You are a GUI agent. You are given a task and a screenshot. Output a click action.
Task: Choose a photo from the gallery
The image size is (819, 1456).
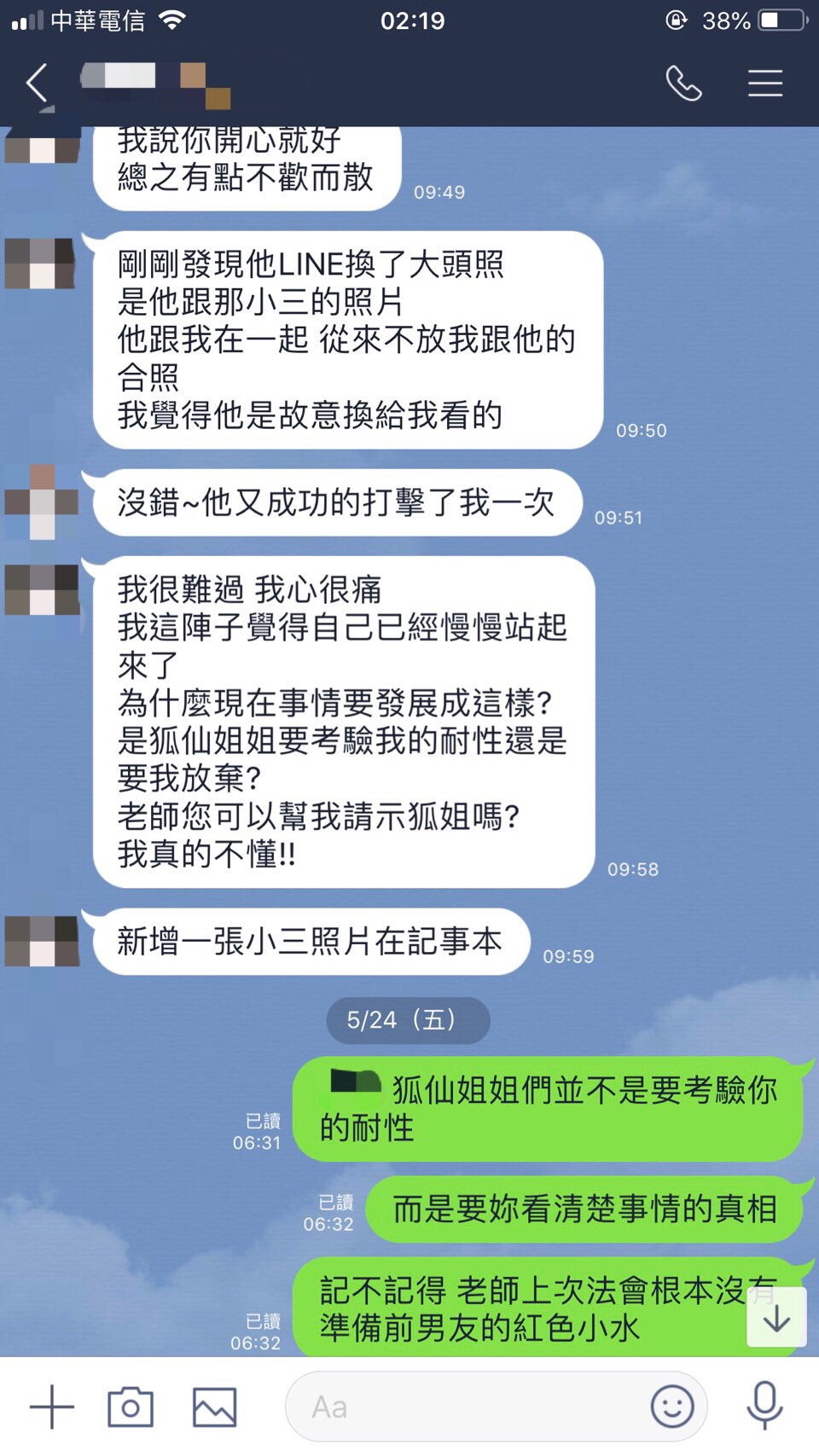(x=214, y=1407)
